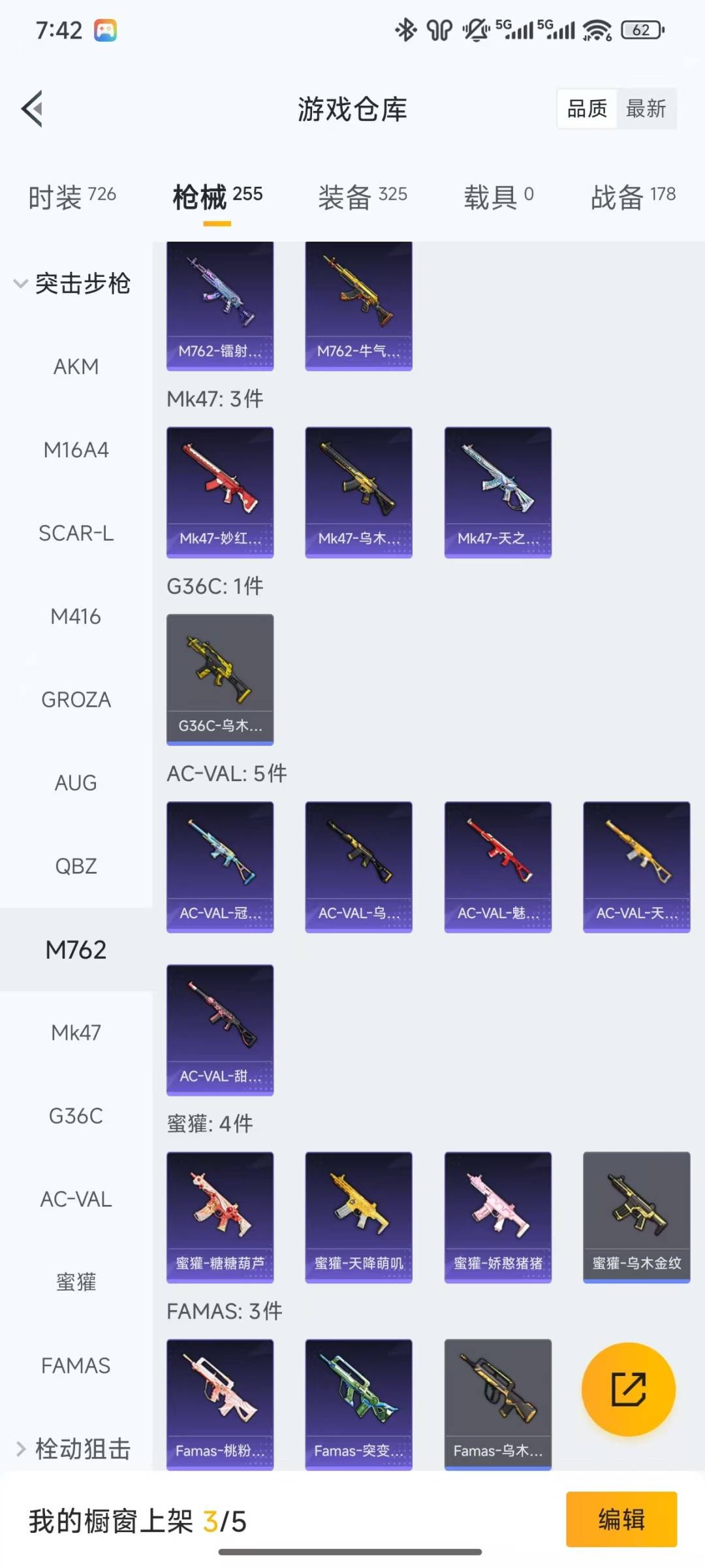Open the 蜜獾-乌木金纹 skin tile
Viewport: 705px width, 1568px height.
click(x=636, y=1217)
